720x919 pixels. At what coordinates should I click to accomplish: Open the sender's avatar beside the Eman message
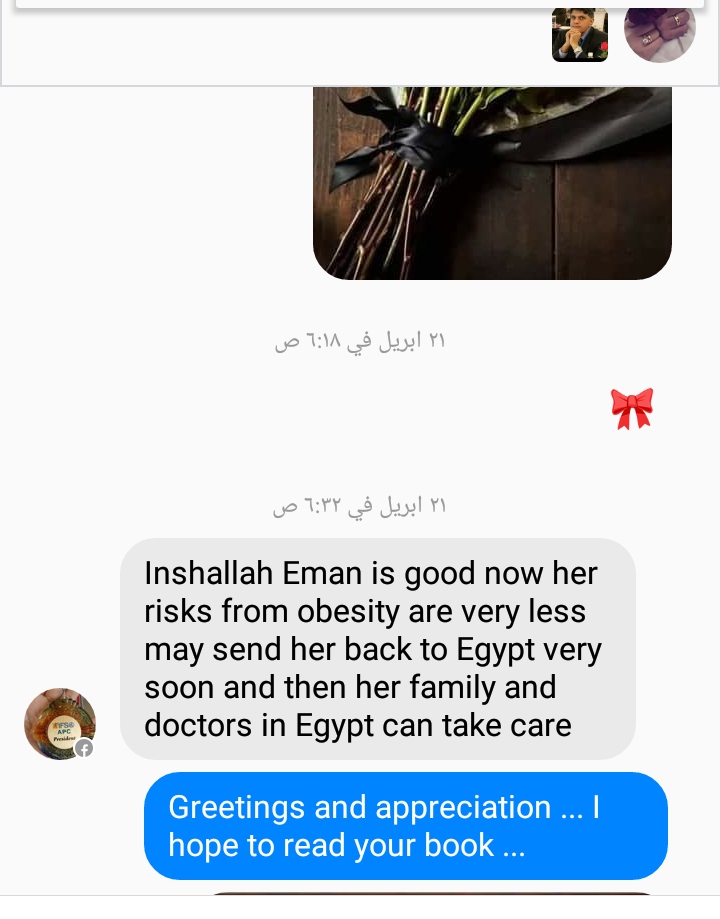(x=60, y=723)
